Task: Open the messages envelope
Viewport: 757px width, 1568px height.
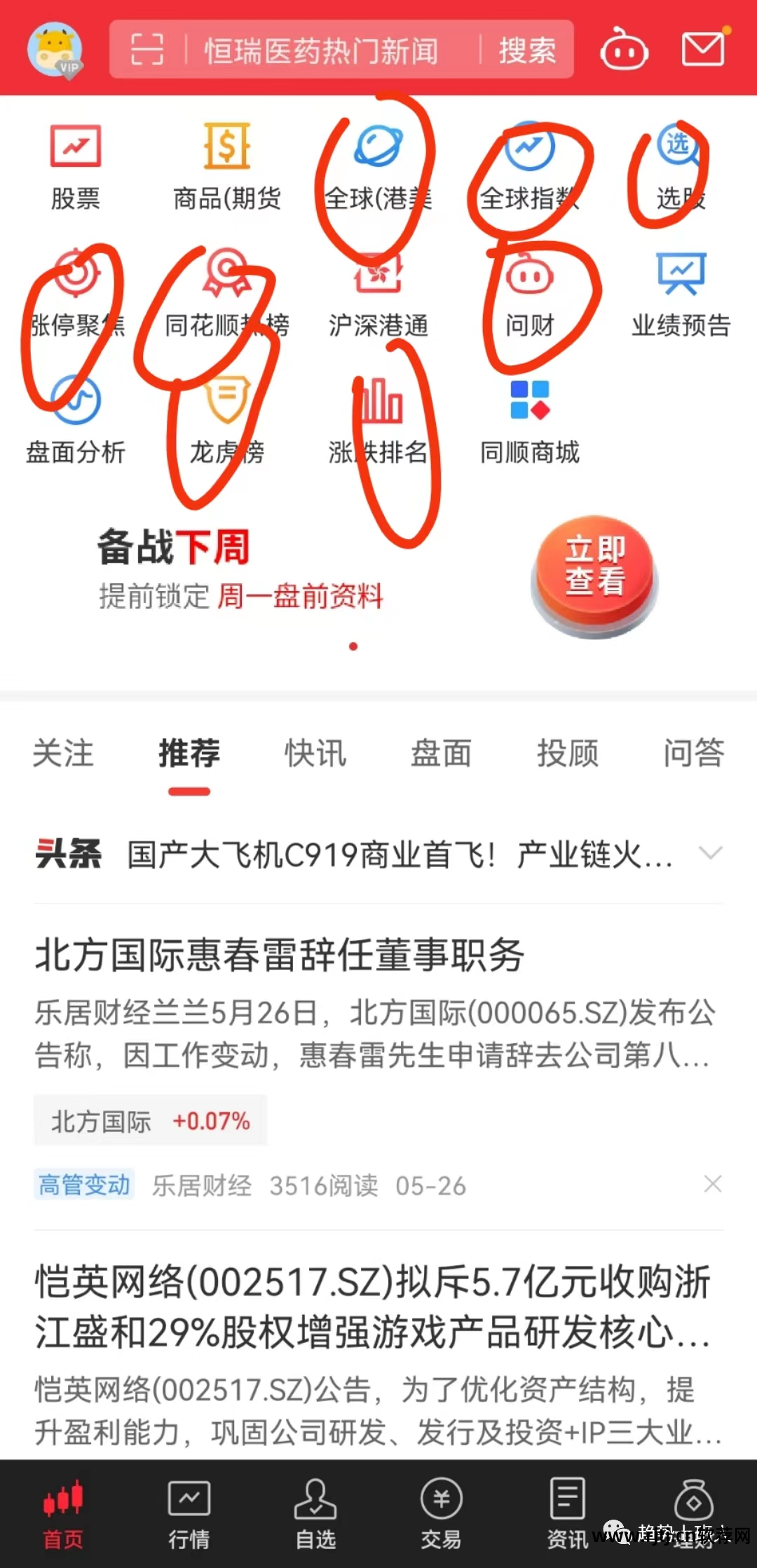Action: [x=704, y=49]
